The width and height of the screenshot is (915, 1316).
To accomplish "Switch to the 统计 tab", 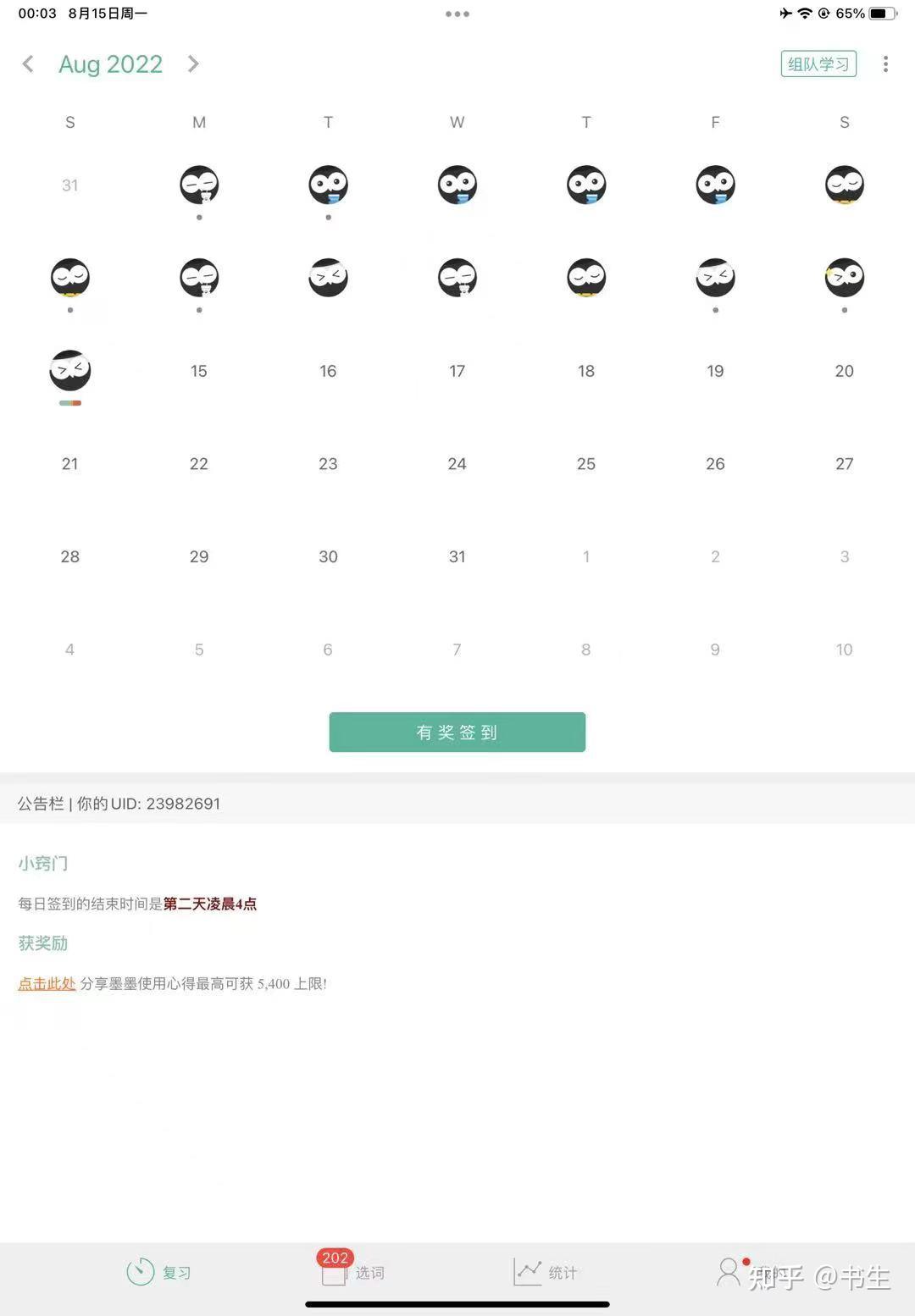I will pyautogui.click(x=545, y=1272).
